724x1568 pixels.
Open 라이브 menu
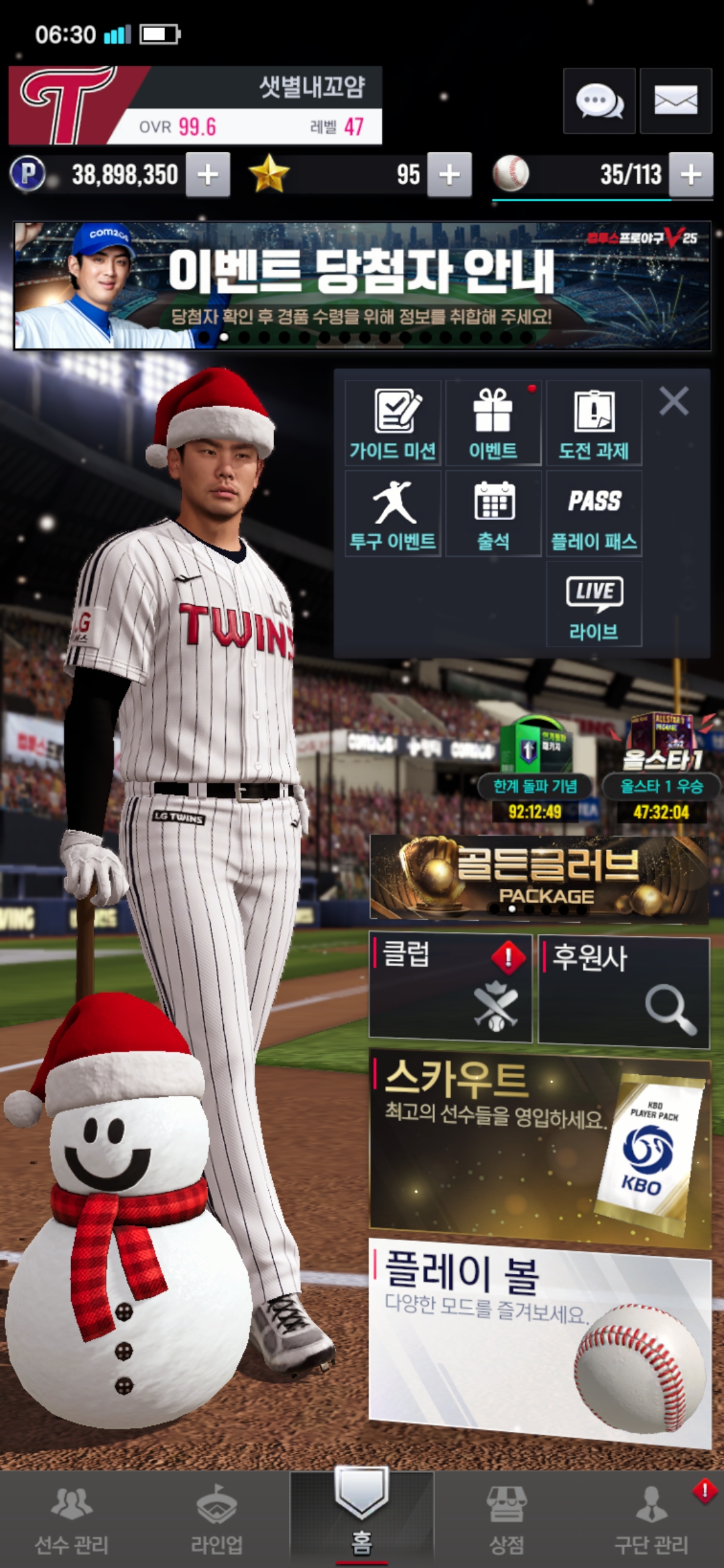[x=594, y=604]
